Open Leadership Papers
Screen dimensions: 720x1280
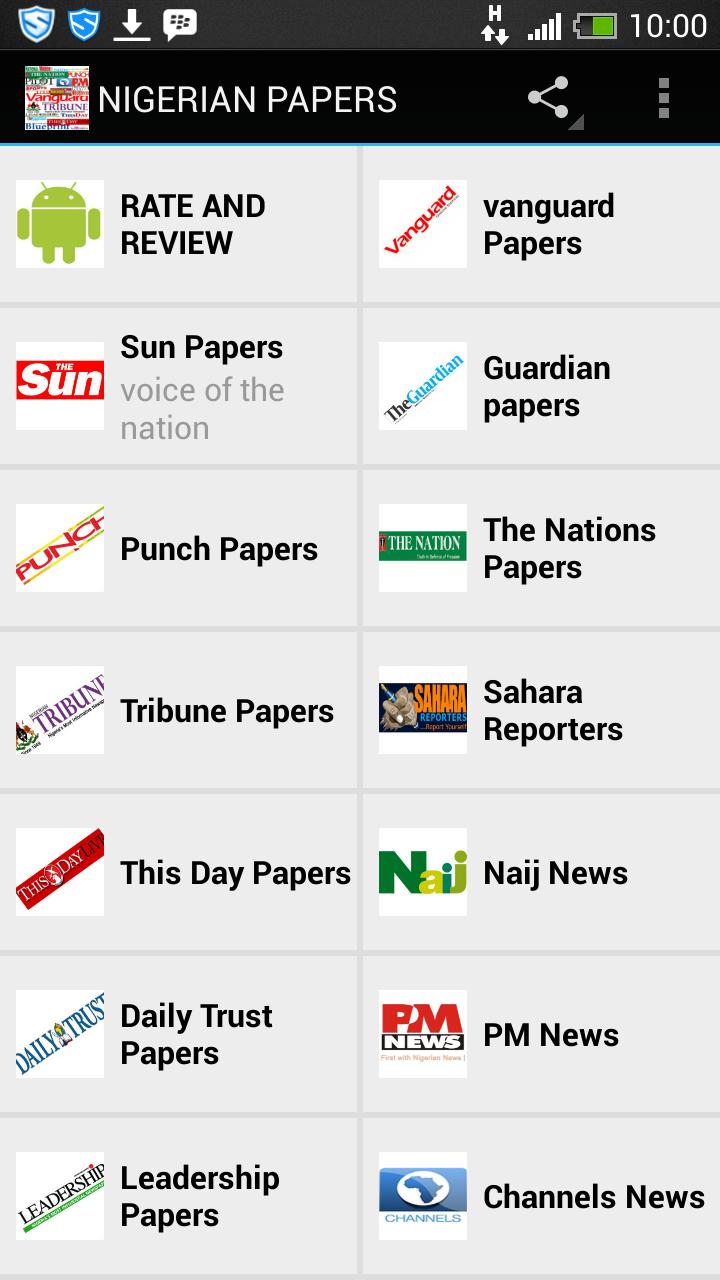[x=200, y=1196]
